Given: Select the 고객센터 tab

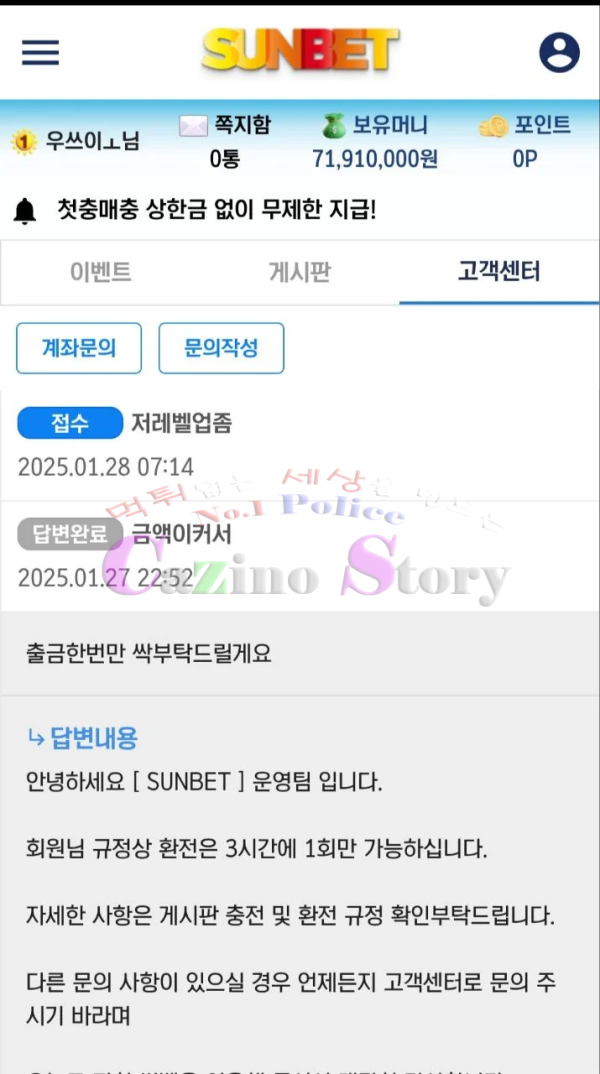Looking at the screenshot, I should pos(499,272).
